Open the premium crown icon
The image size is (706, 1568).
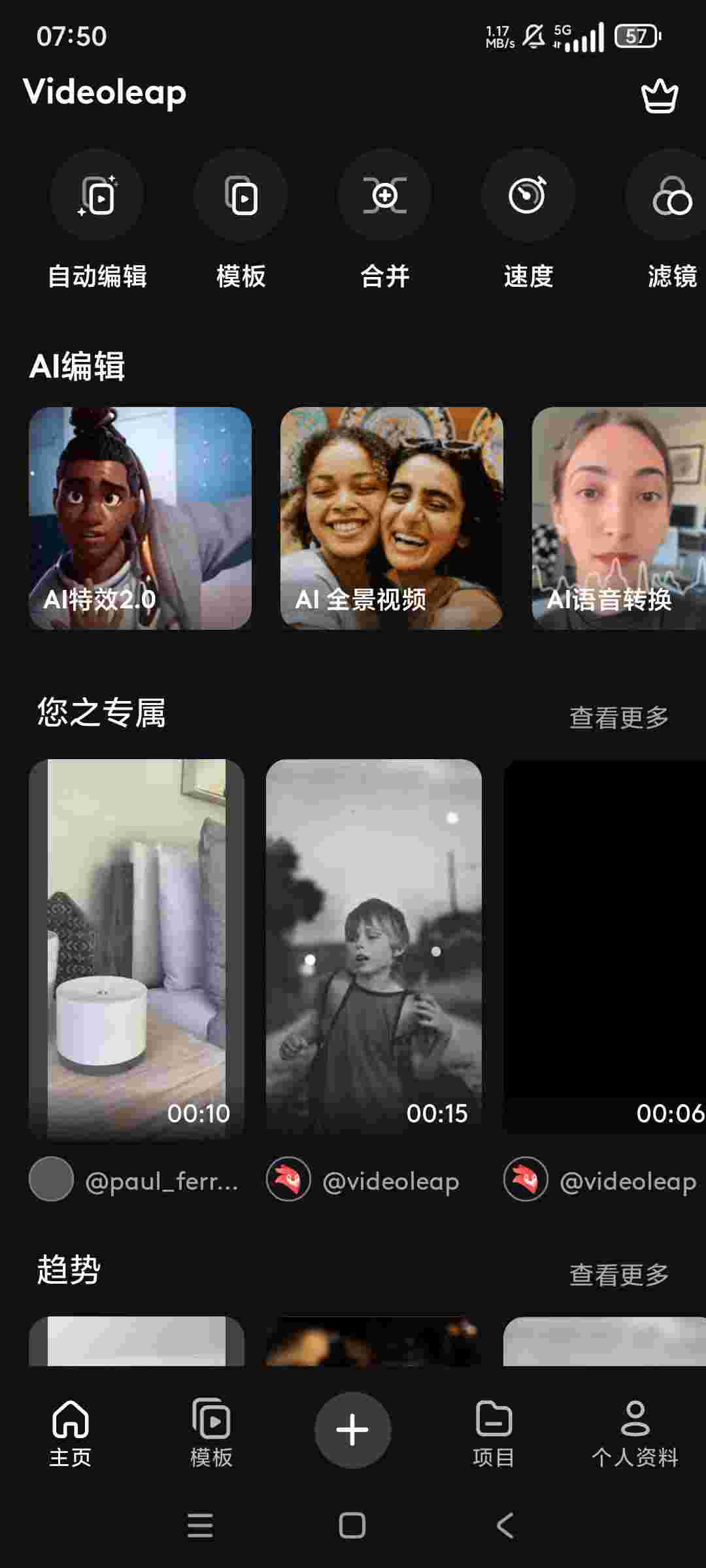pyautogui.click(x=660, y=97)
